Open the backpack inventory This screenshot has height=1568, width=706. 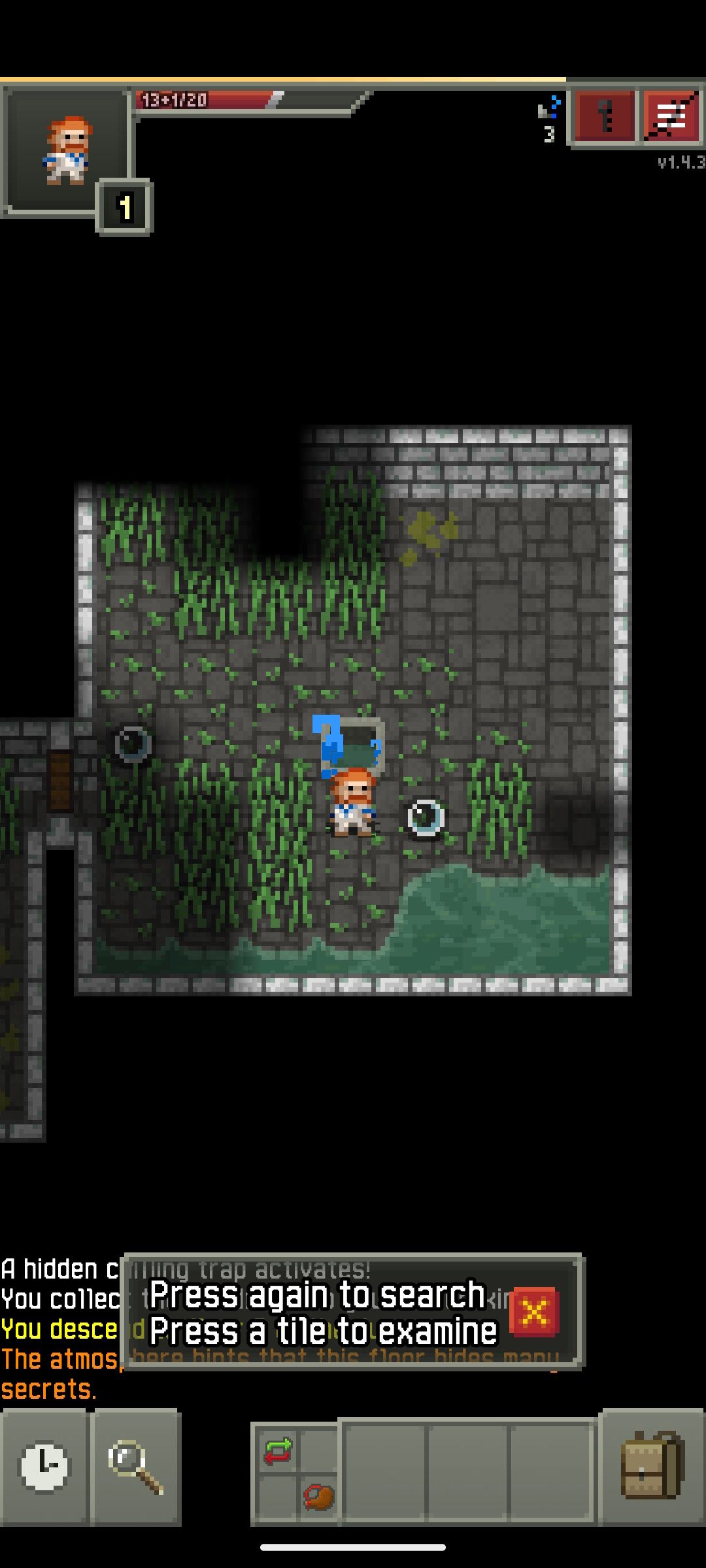(652, 1467)
